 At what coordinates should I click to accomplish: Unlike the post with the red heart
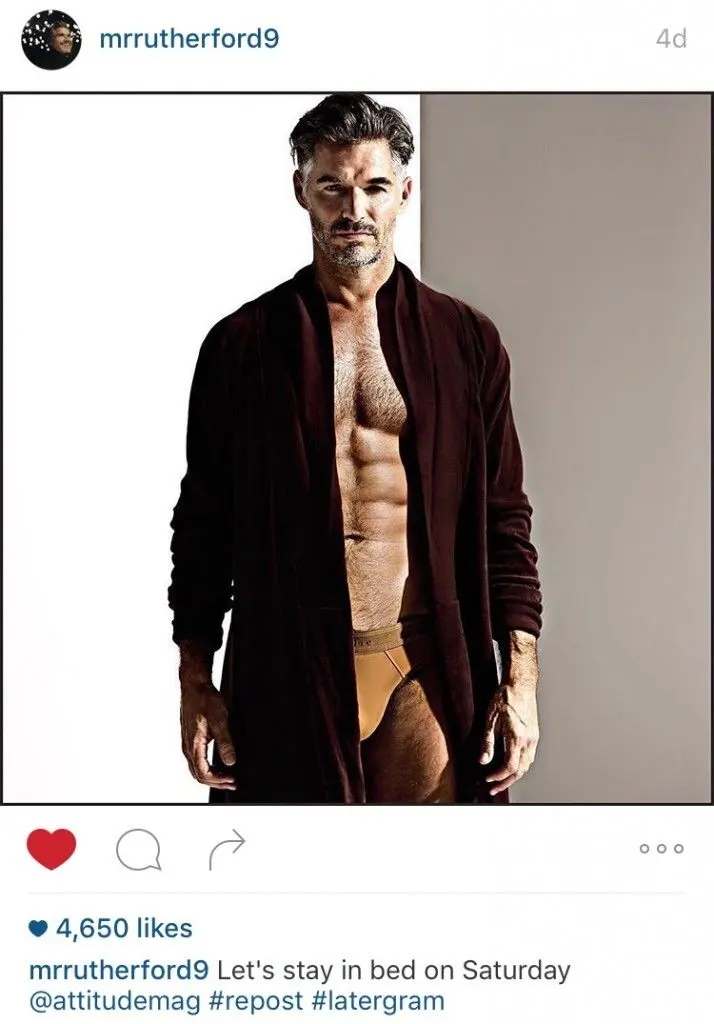pyautogui.click(x=51, y=849)
